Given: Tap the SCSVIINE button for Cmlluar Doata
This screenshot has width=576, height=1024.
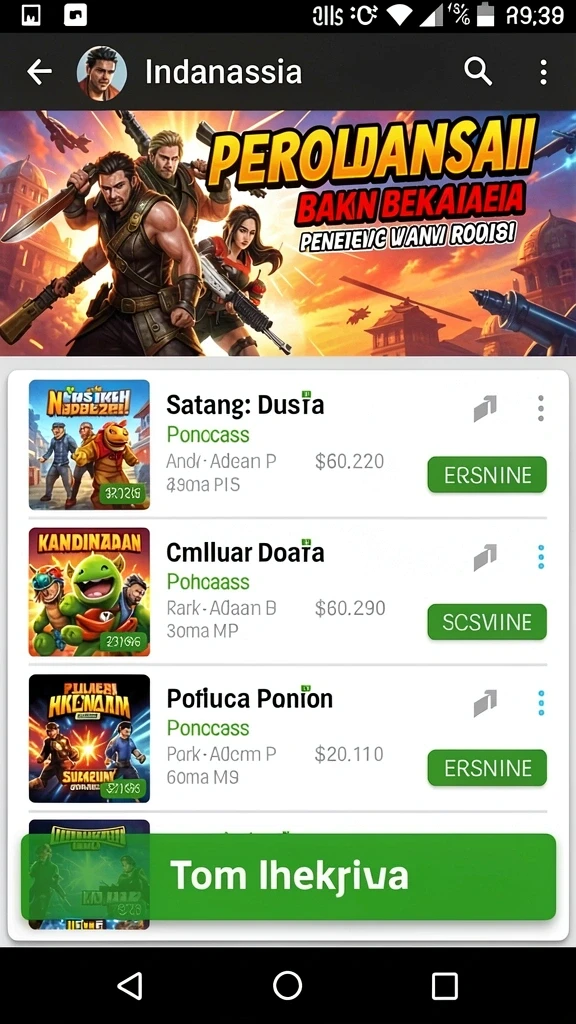Looking at the screenshot, I should coord(487,622).
